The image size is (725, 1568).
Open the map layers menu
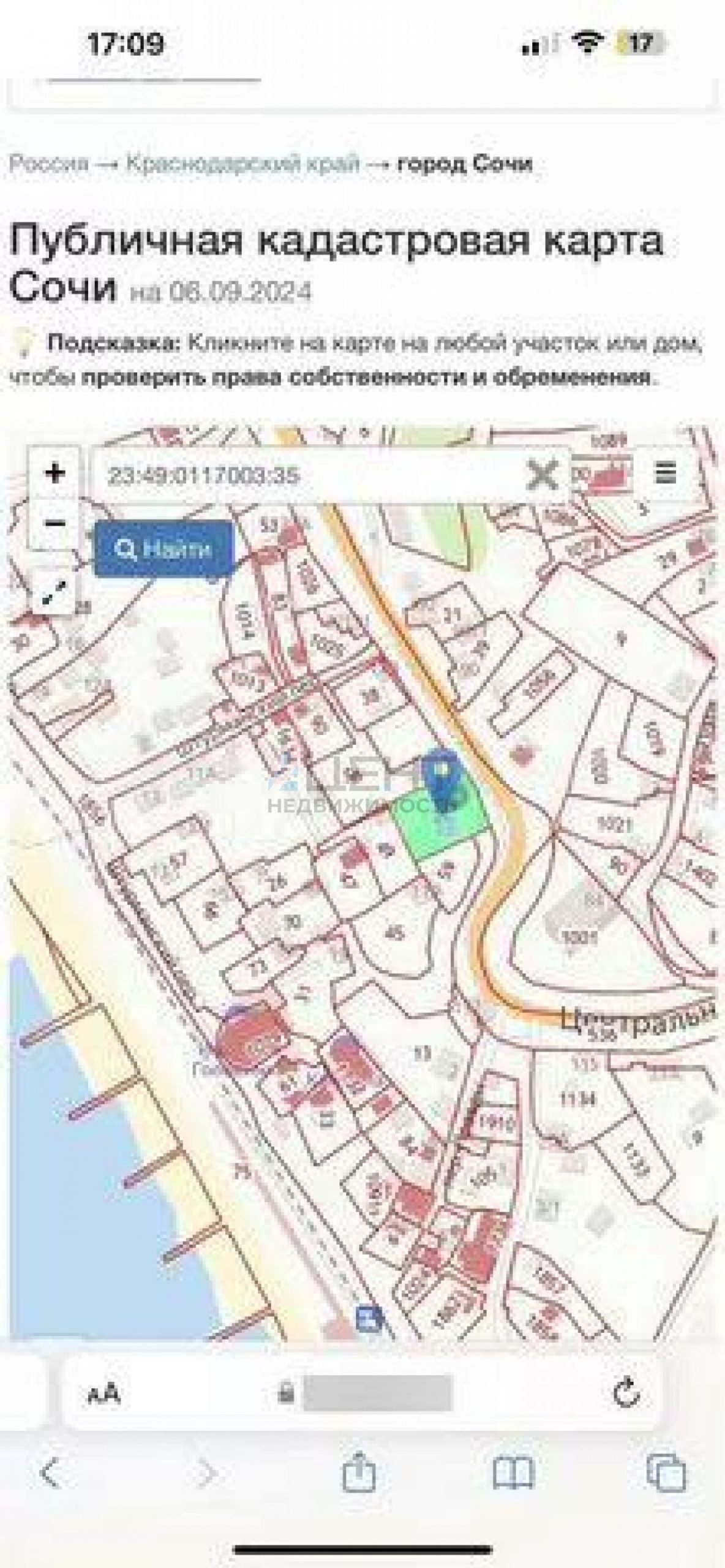(666, 473)
